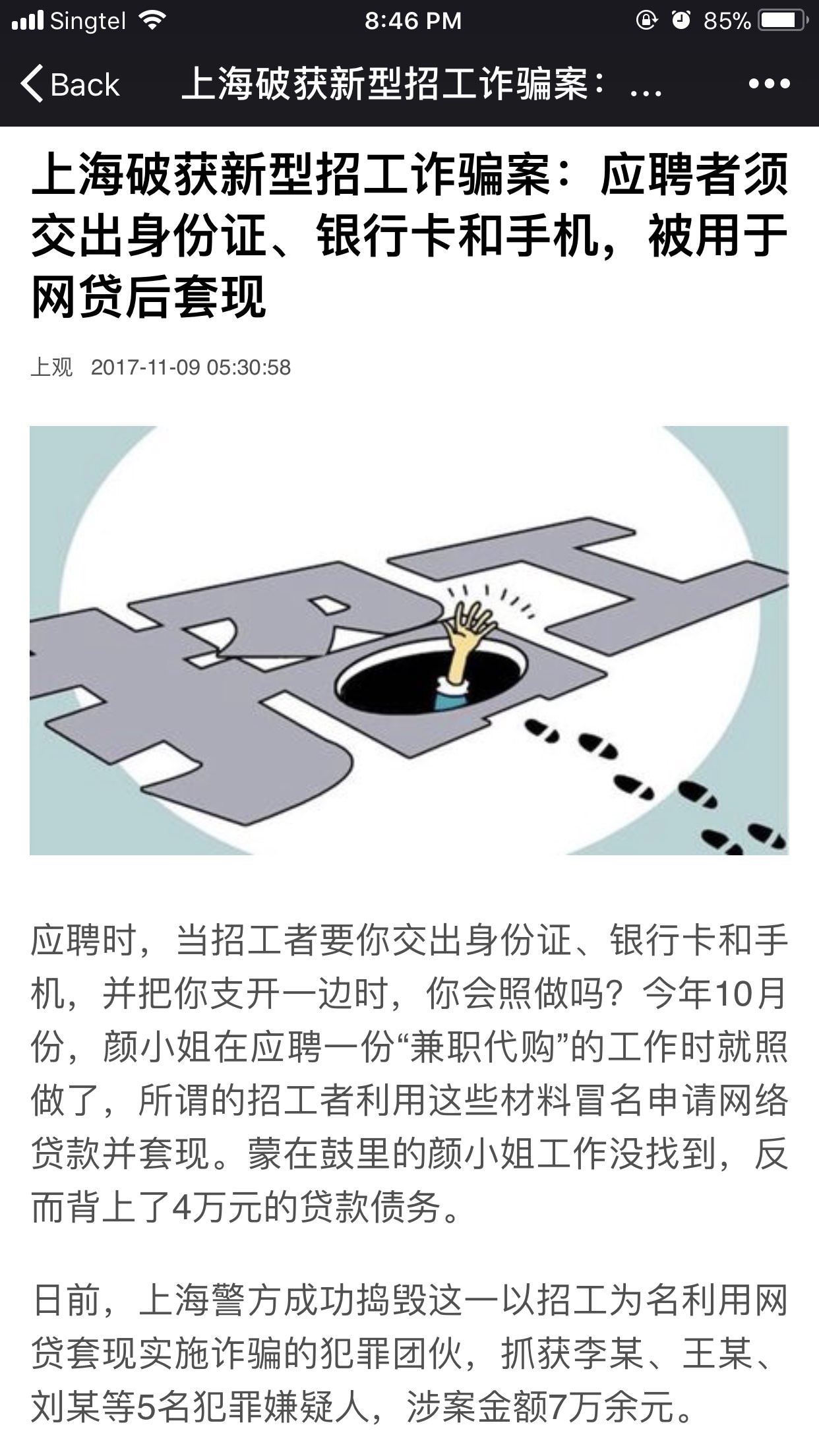Open the 上观 publisher account link
The width and height of the screenshot is (819, 1456).
[x=51, y=367]
